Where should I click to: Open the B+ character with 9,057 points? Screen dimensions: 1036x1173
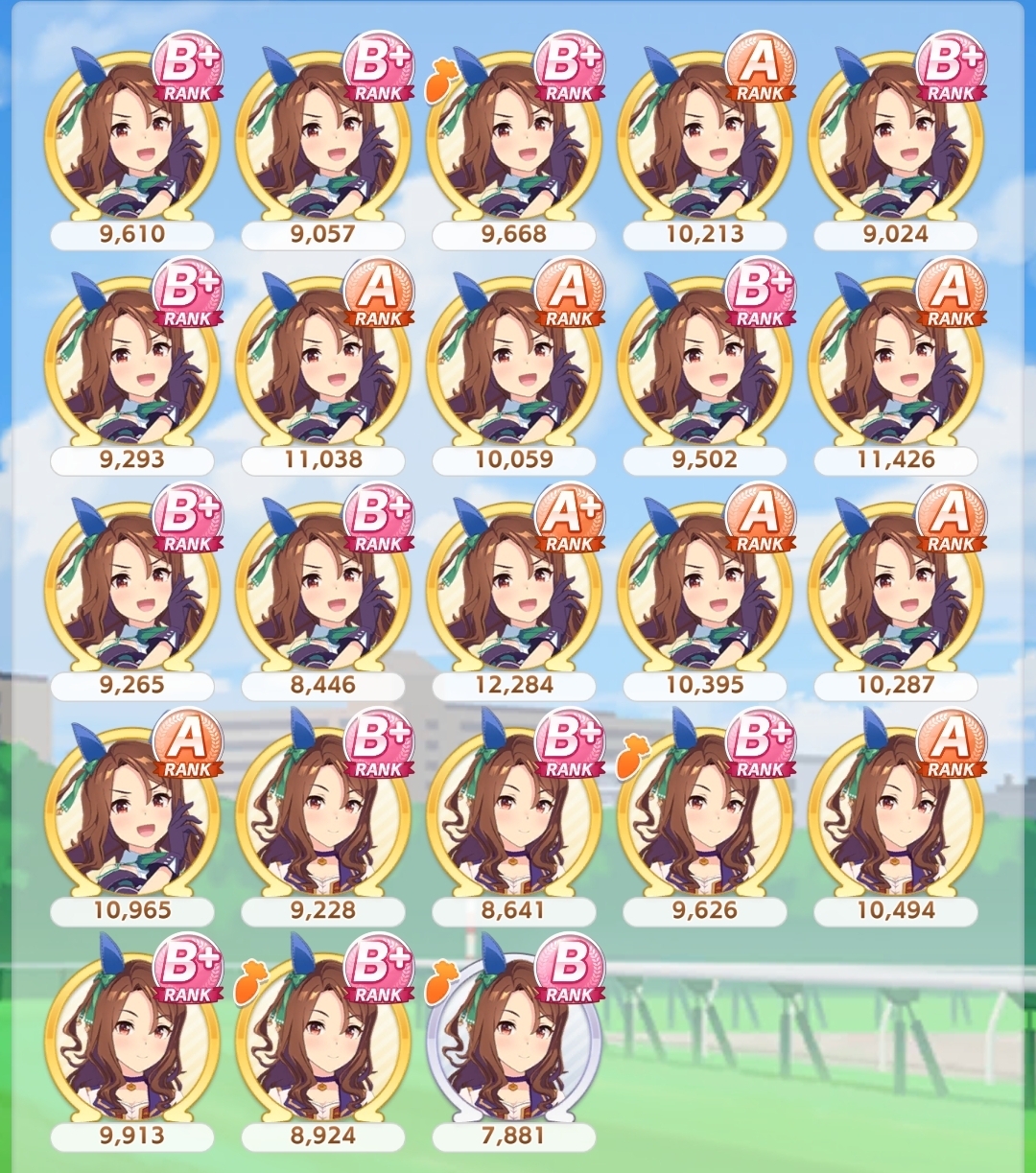coord(322,144)
